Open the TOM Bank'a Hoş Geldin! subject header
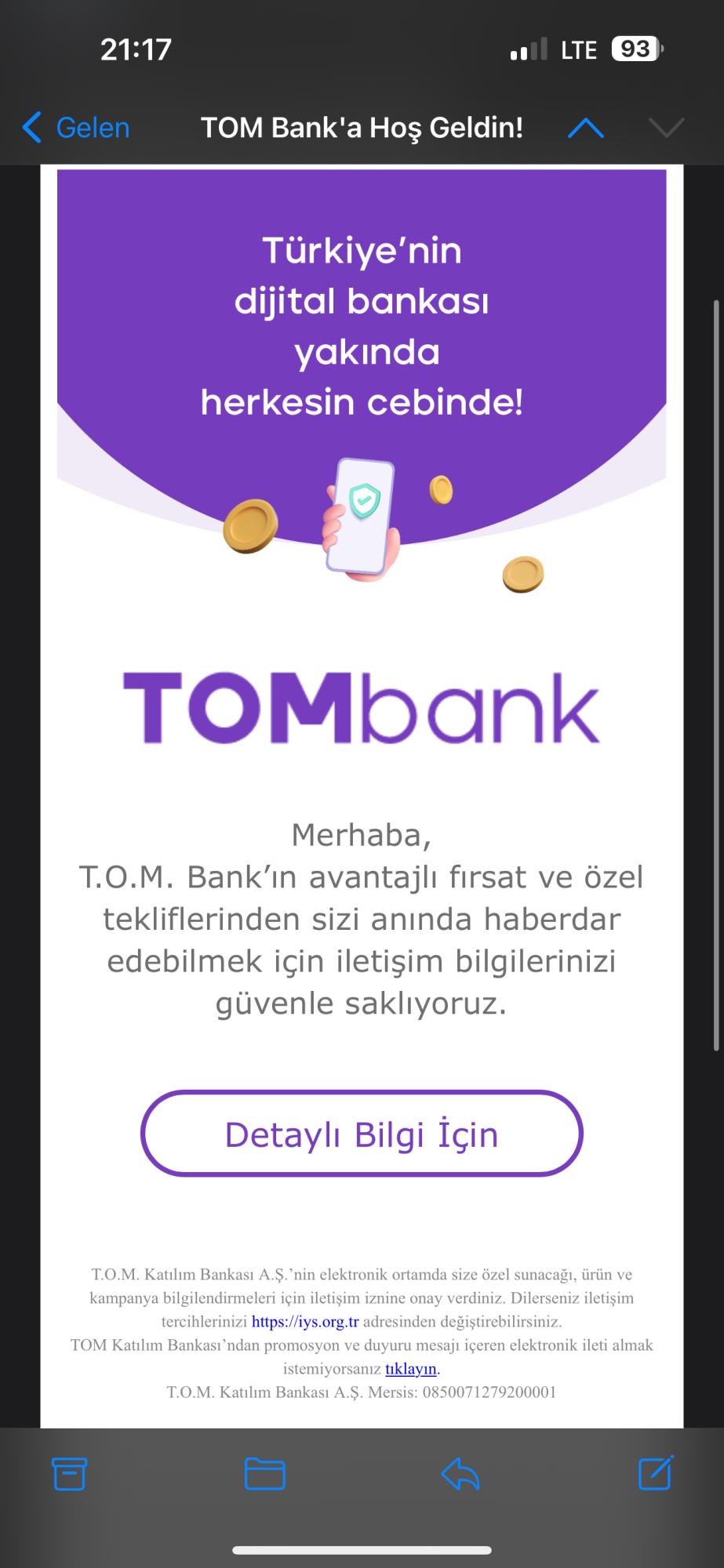The width and height of the screenshot is (724, 1568). (362, 127)
